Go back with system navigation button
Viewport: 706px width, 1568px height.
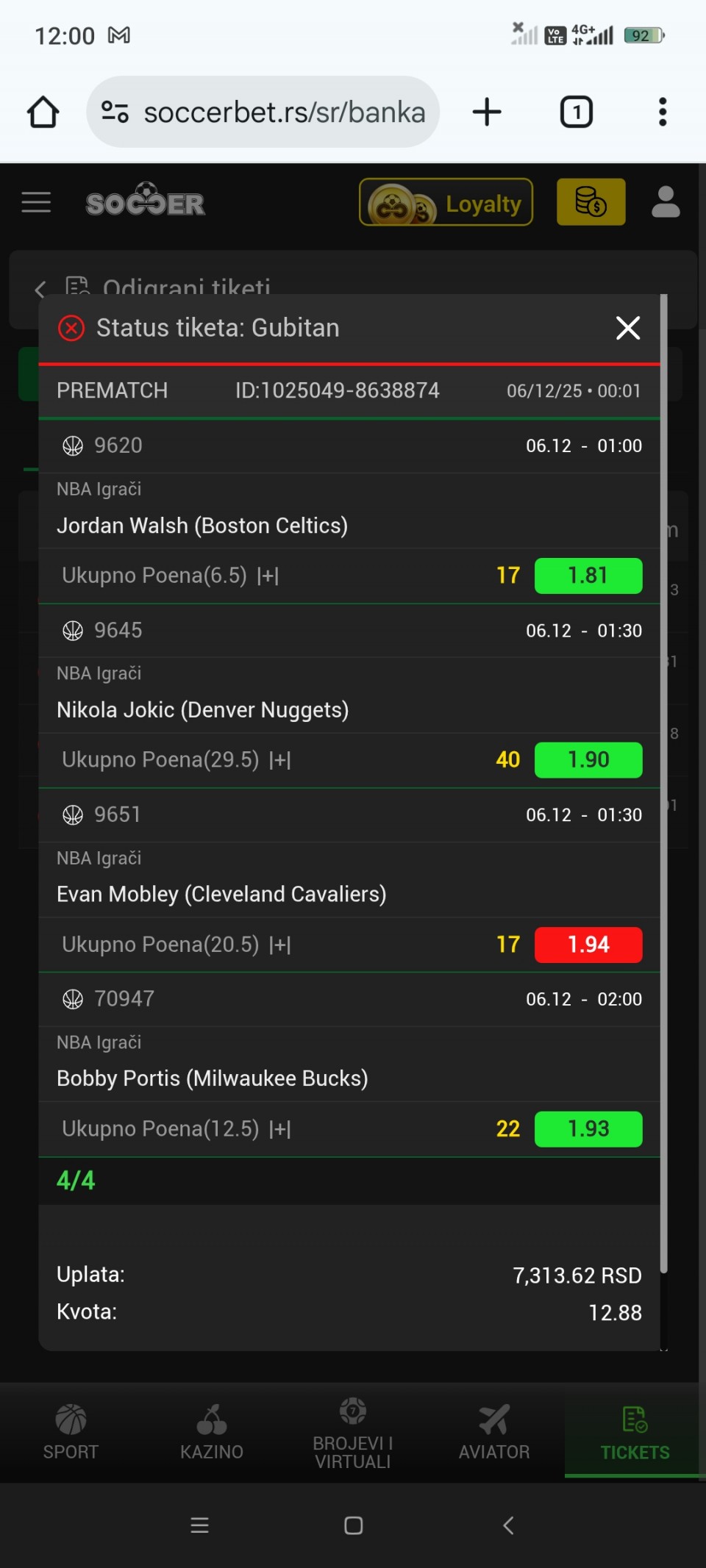point(508,1525)
